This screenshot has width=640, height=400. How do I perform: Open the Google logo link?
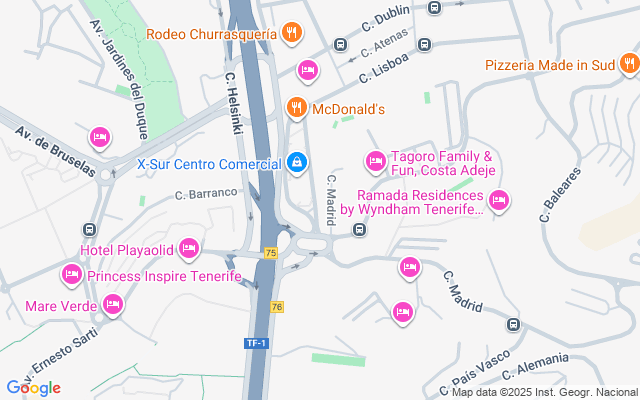[33, 388]
